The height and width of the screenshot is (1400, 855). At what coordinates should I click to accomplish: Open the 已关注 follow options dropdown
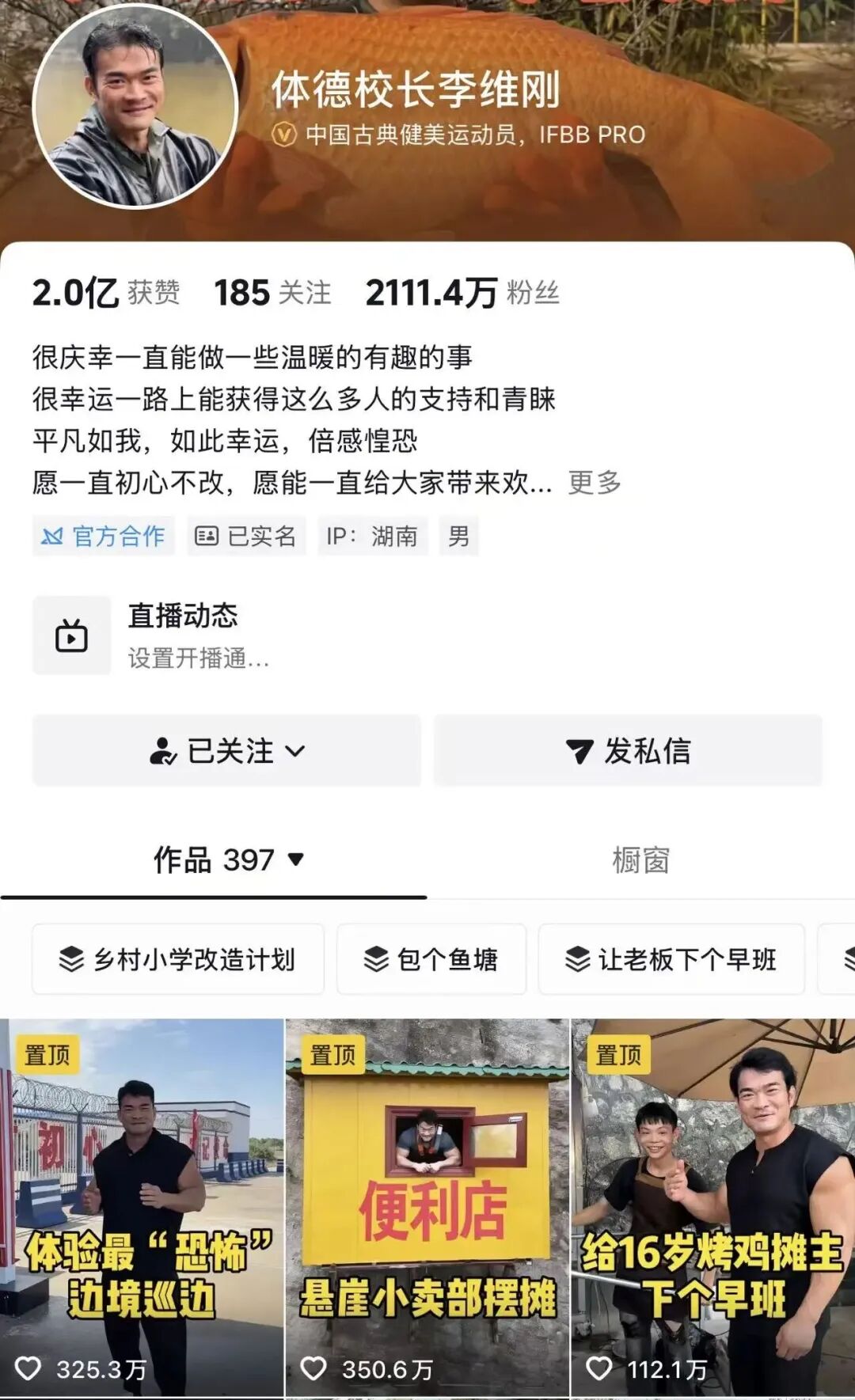point(227,751)
